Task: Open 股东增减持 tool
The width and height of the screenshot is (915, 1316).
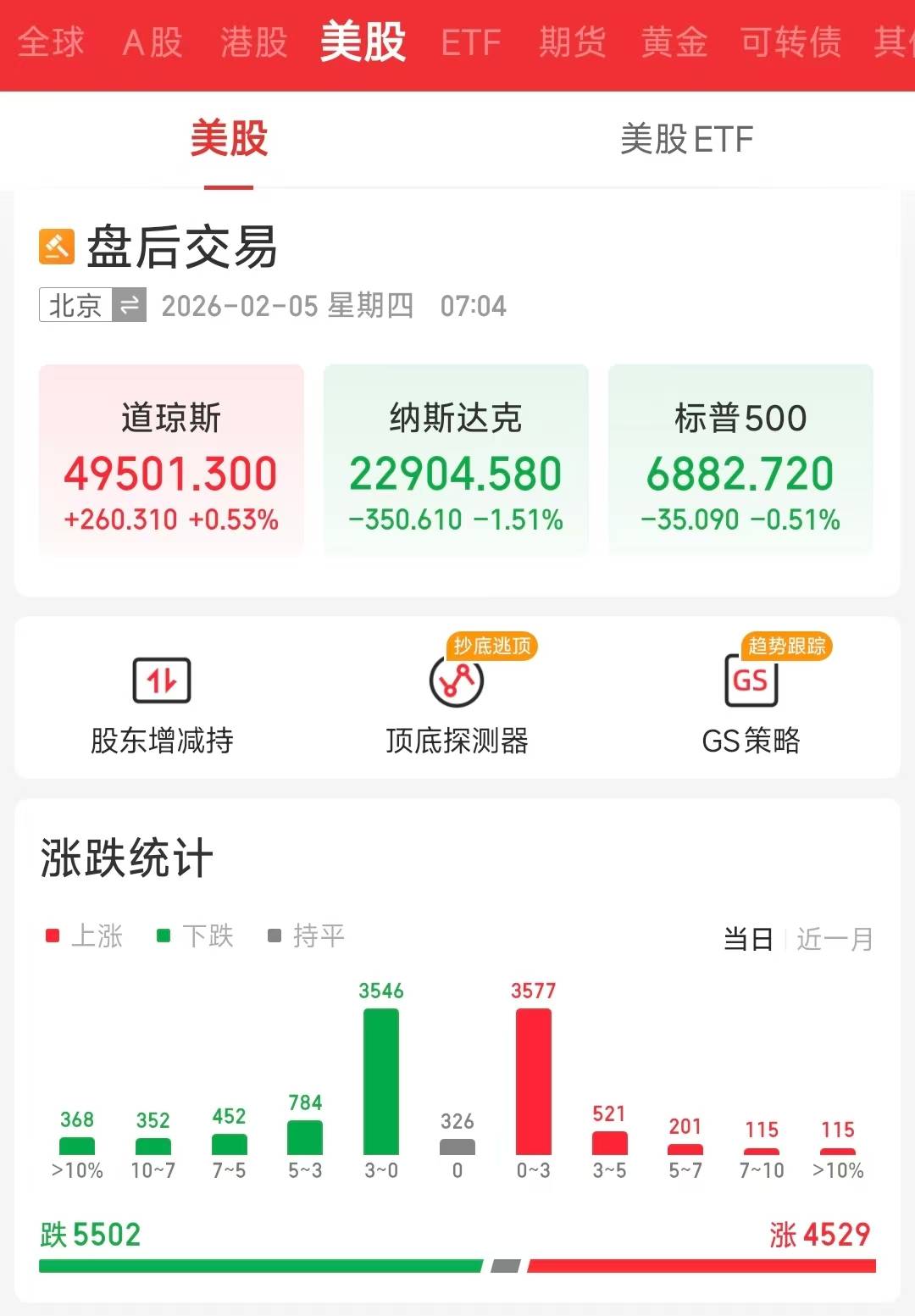Action: 162,705
